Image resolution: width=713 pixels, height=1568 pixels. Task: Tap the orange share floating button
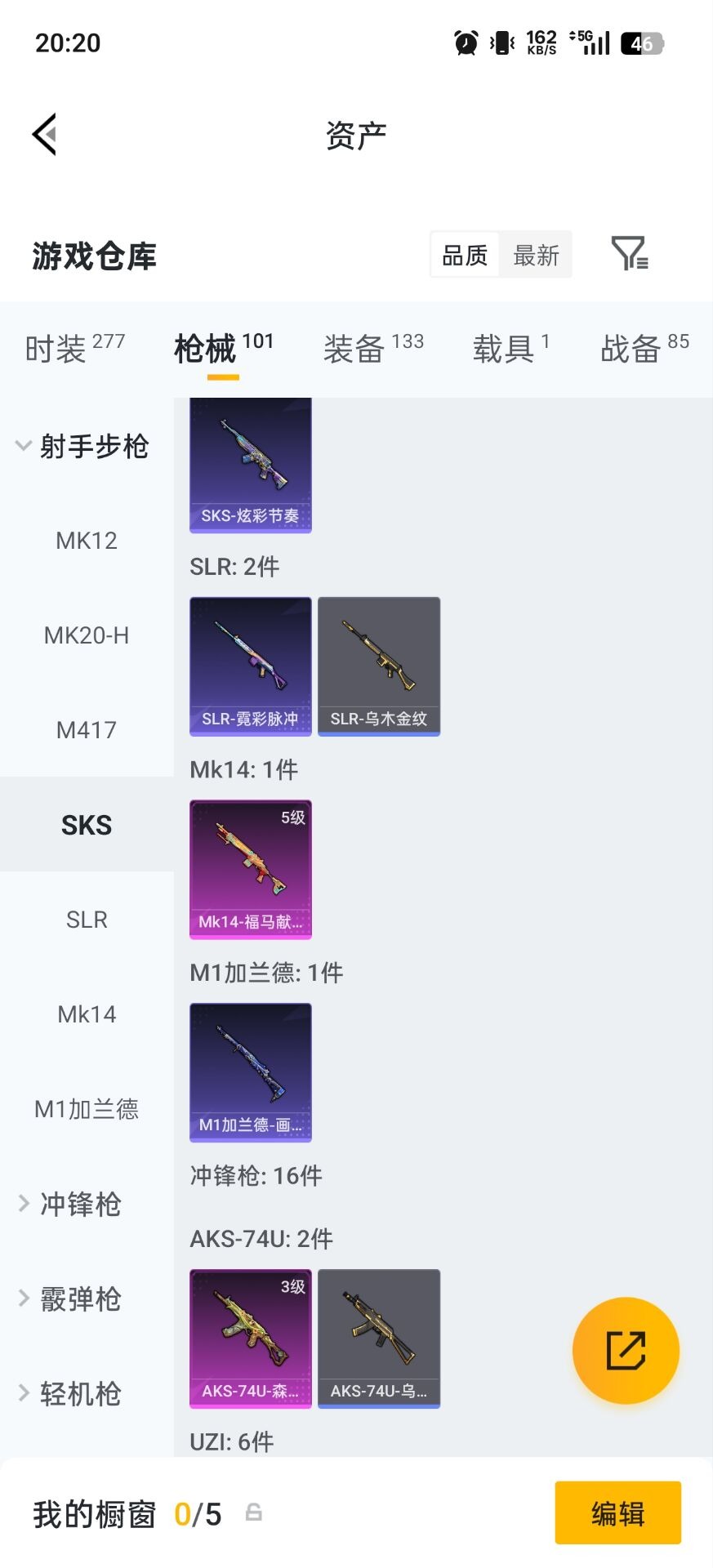[626, 1350]
